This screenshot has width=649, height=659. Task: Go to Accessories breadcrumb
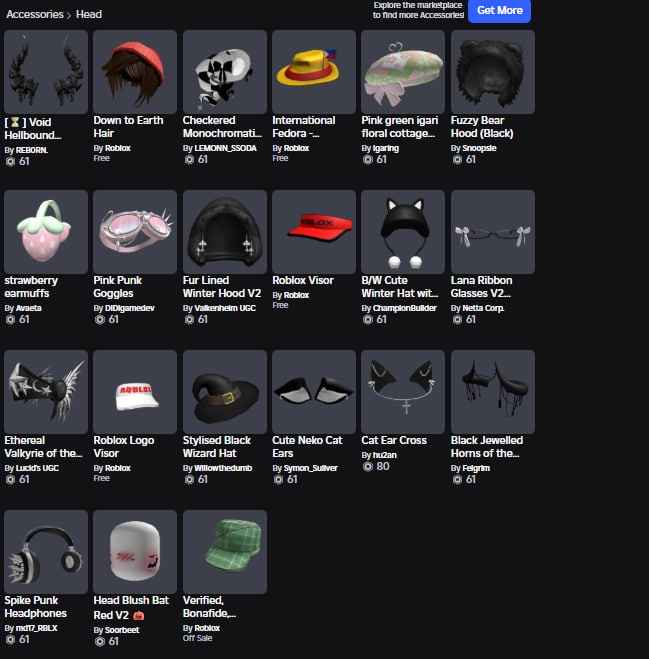[33, 14]
